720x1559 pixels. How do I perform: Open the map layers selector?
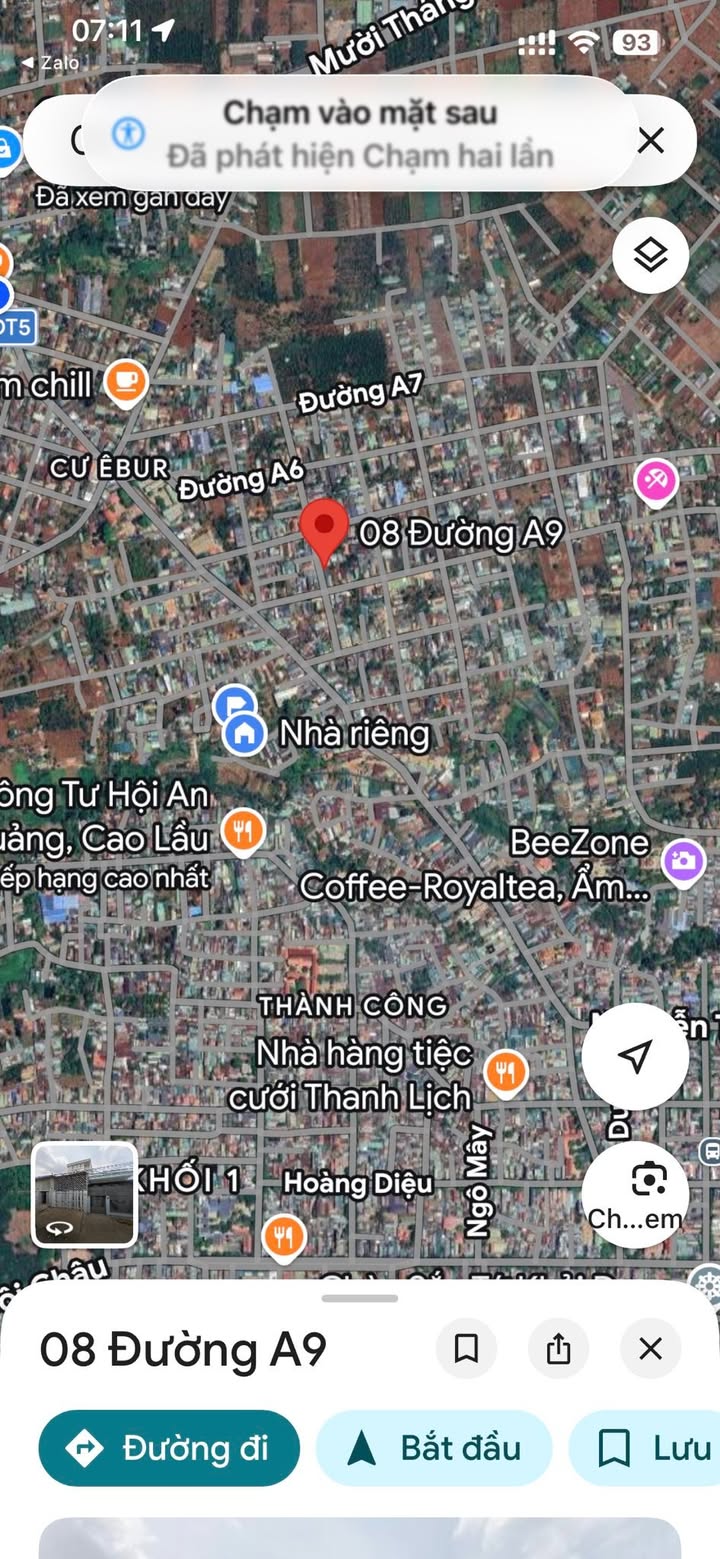[x=650, y=256]
